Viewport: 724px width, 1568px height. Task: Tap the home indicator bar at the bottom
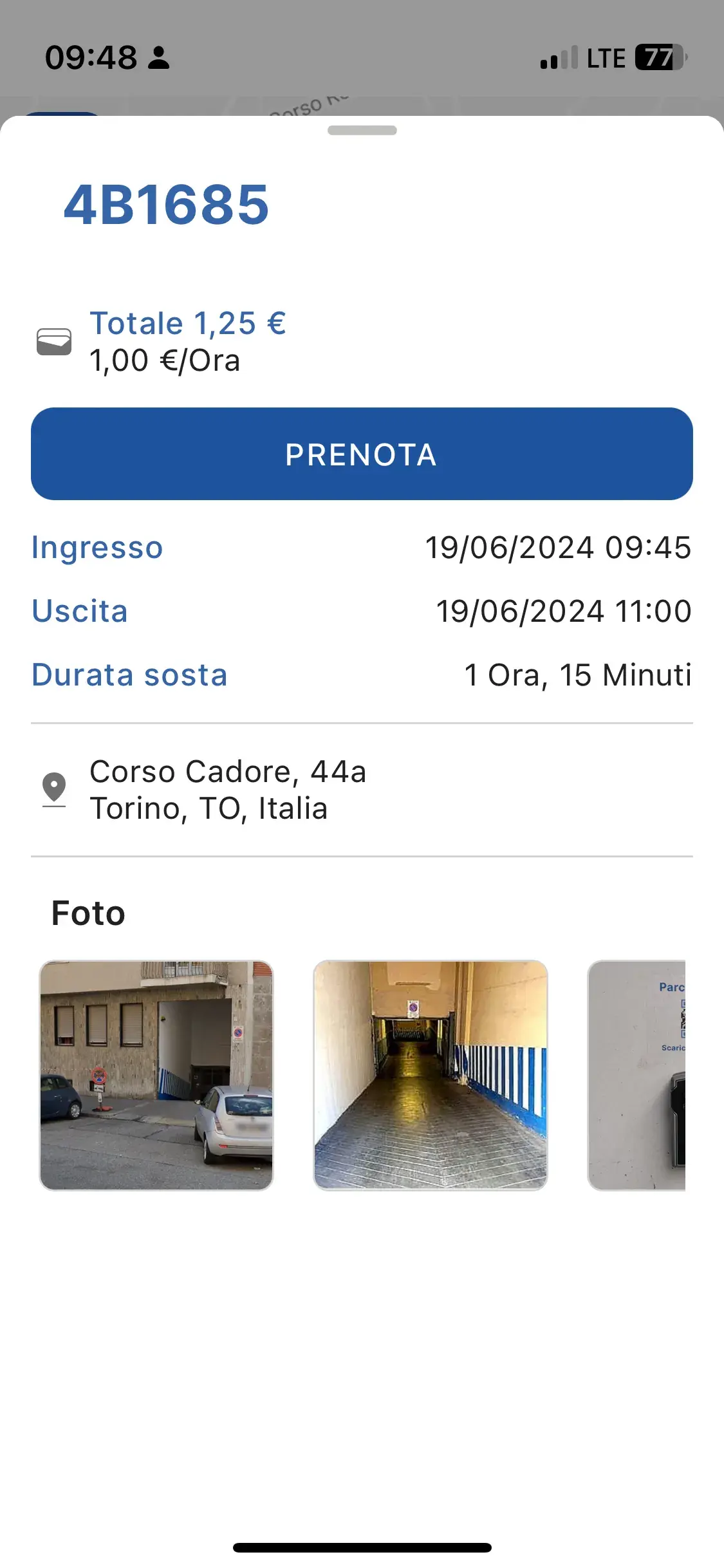click(362, 1547)
